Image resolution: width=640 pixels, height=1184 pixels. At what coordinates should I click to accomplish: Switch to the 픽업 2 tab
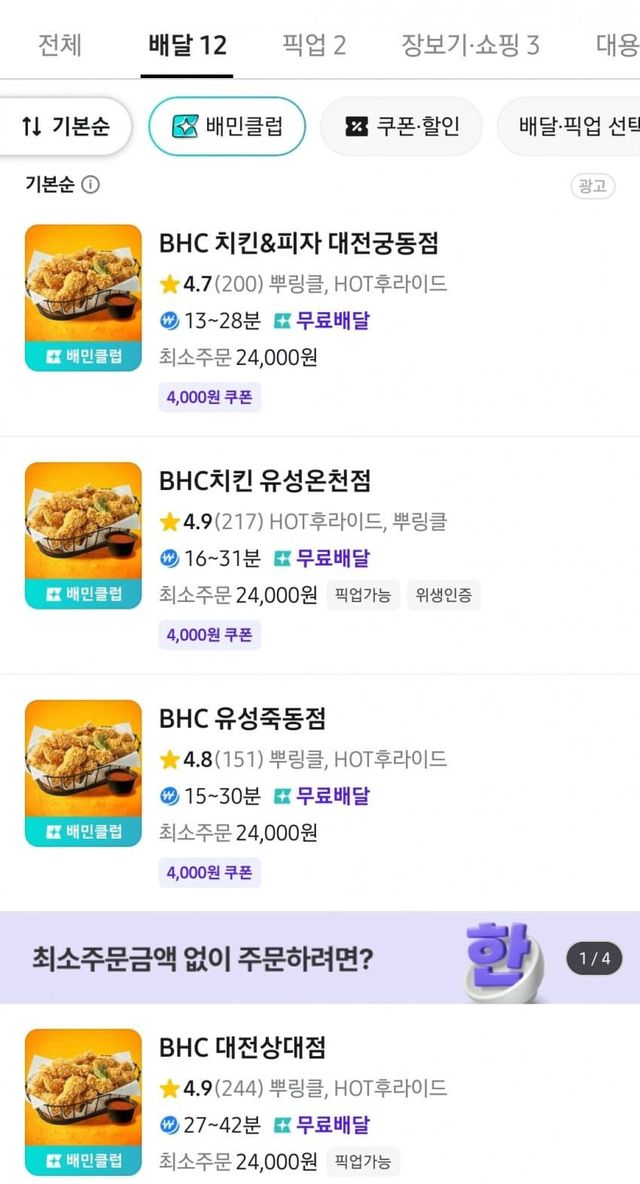coord(314,45)
